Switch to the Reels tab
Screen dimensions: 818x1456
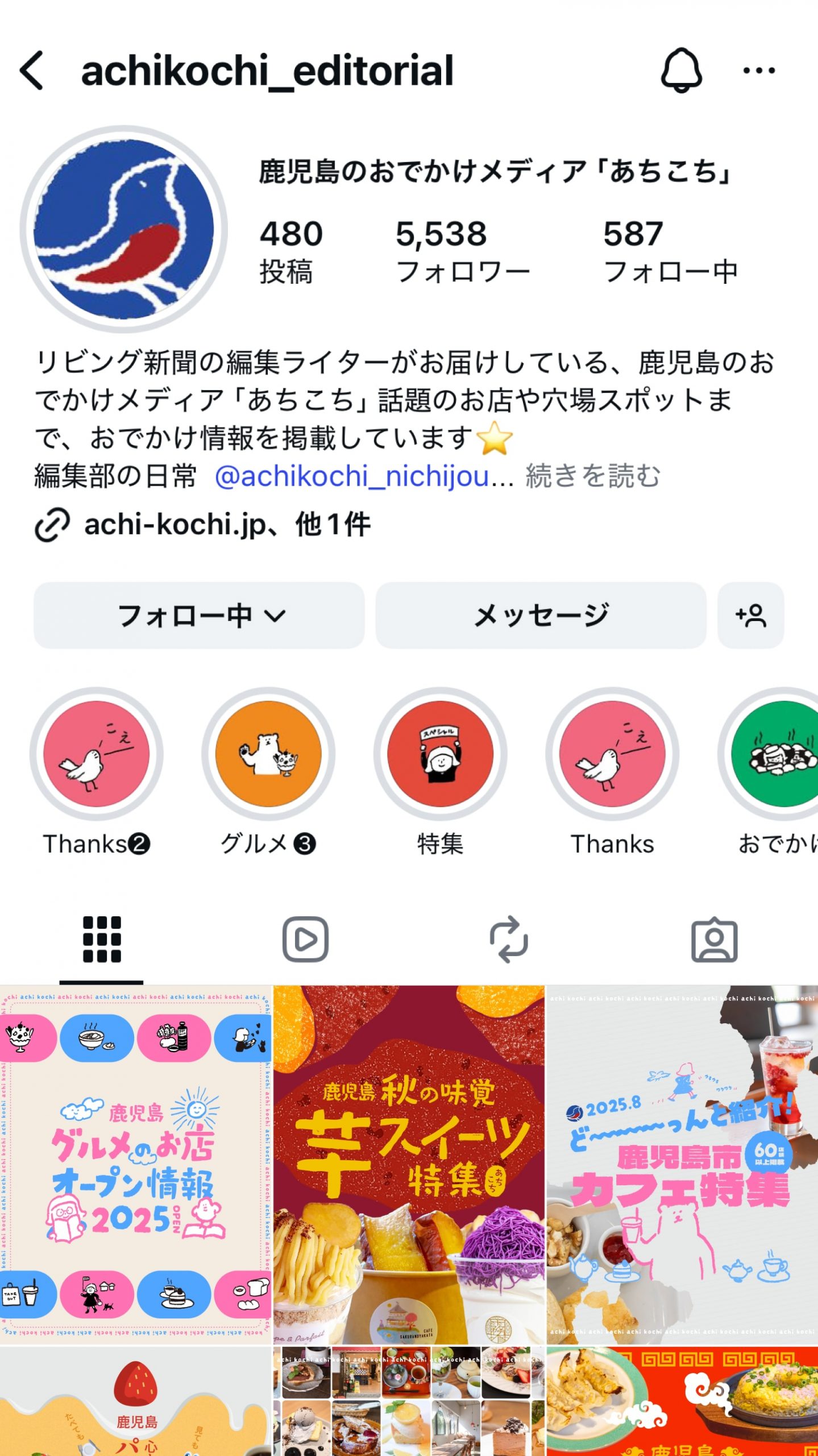305,940
